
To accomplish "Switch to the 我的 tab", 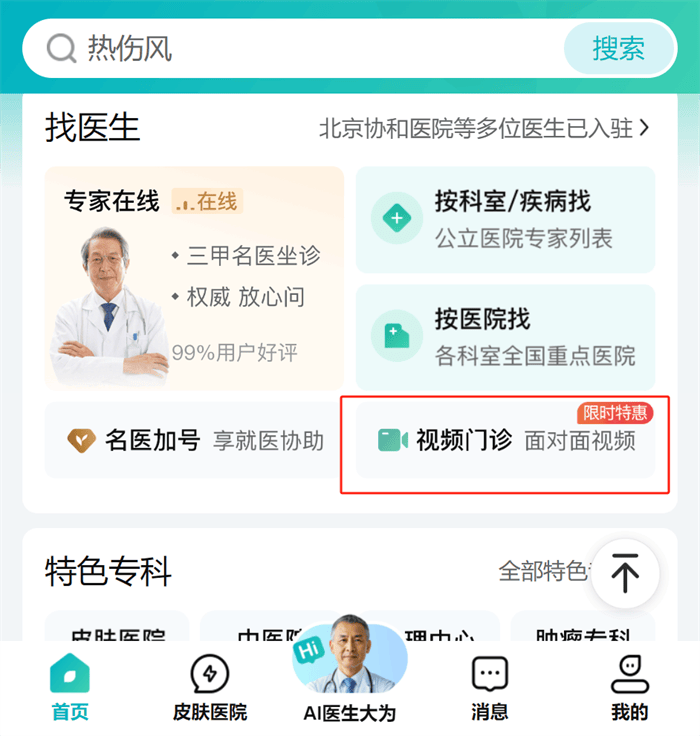I will pos(630,688).
